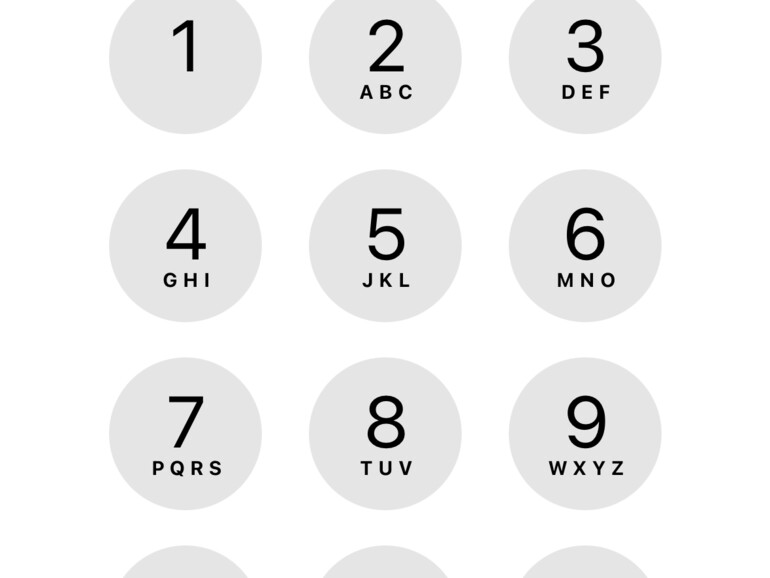This screenshot has height=578, width=770.
Task: Dial the digit 6 (MNO)
Action: (x=585, y=245)
